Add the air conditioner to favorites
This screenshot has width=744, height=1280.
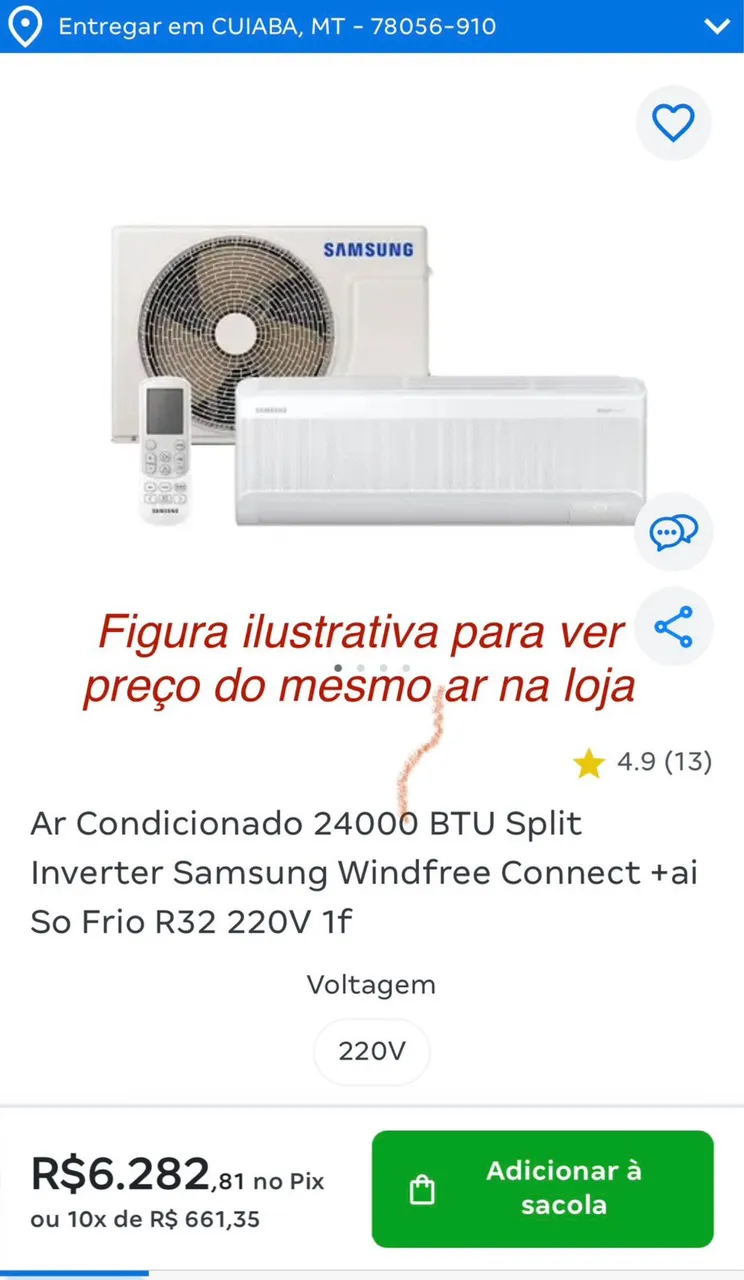(673, 123)
